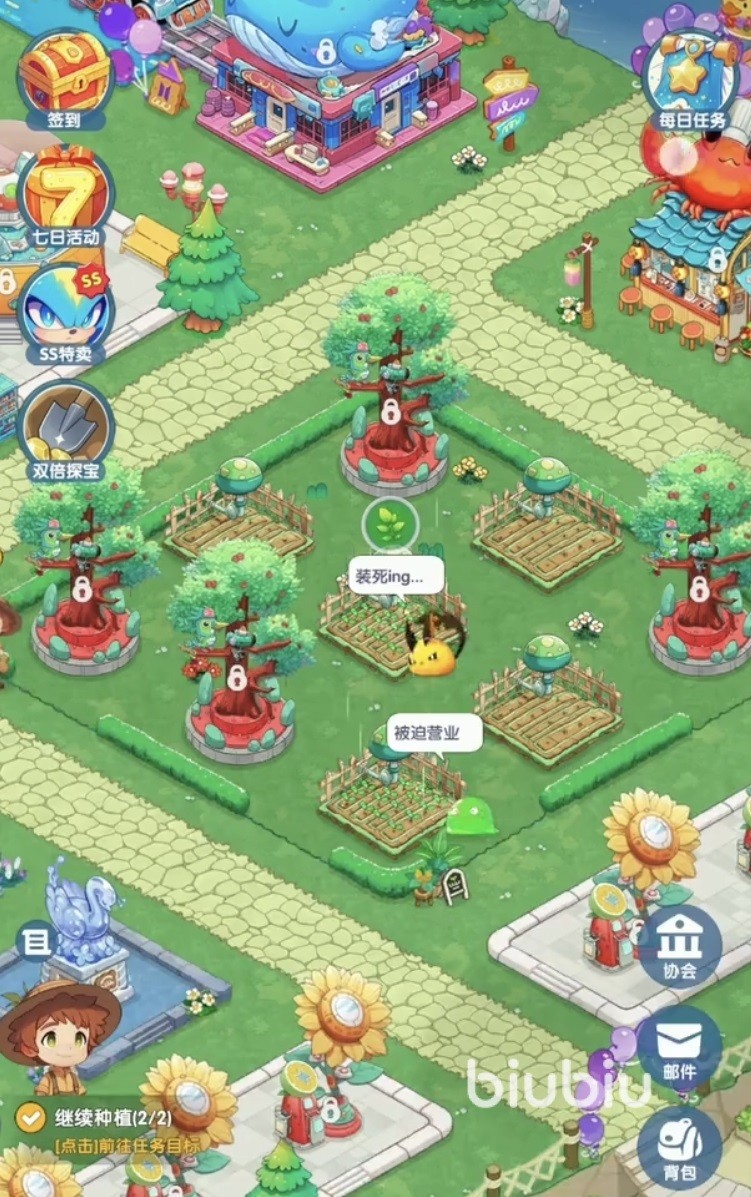Open the SS特卖 special sale
Screen dimensions: 751x1197
[x=64, y=310]
